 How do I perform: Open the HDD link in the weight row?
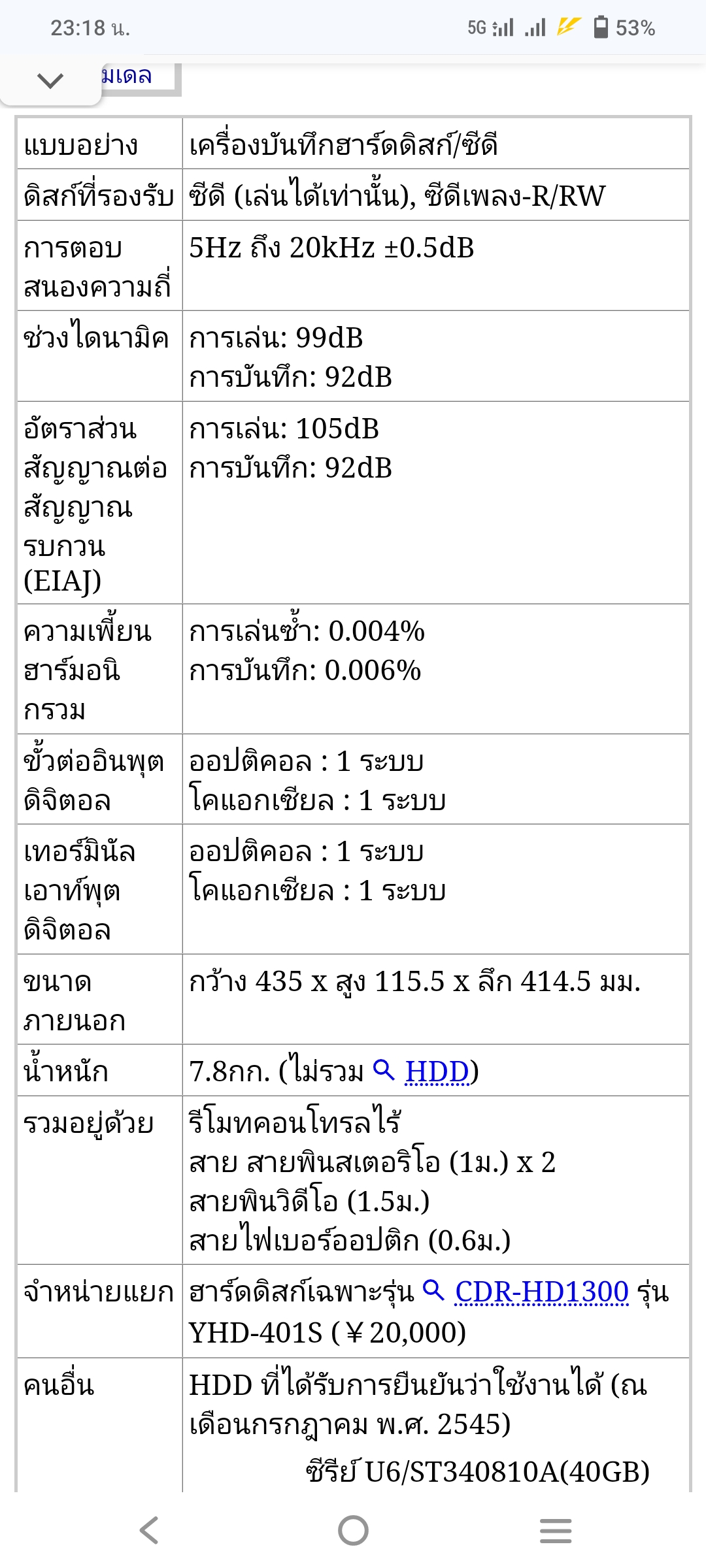tap(437, 1071)
